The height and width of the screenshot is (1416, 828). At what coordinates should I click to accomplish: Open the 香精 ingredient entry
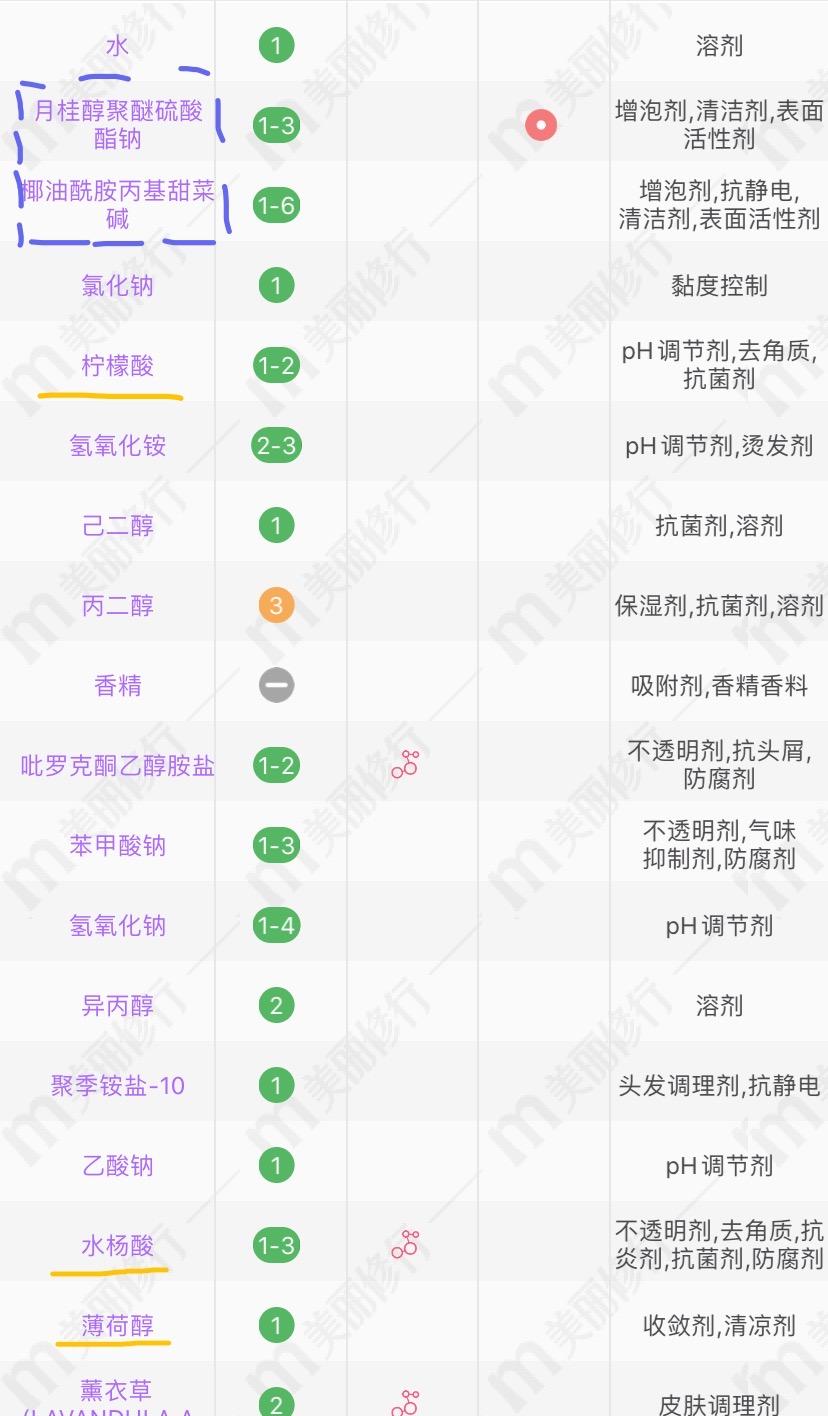point(117,686)
